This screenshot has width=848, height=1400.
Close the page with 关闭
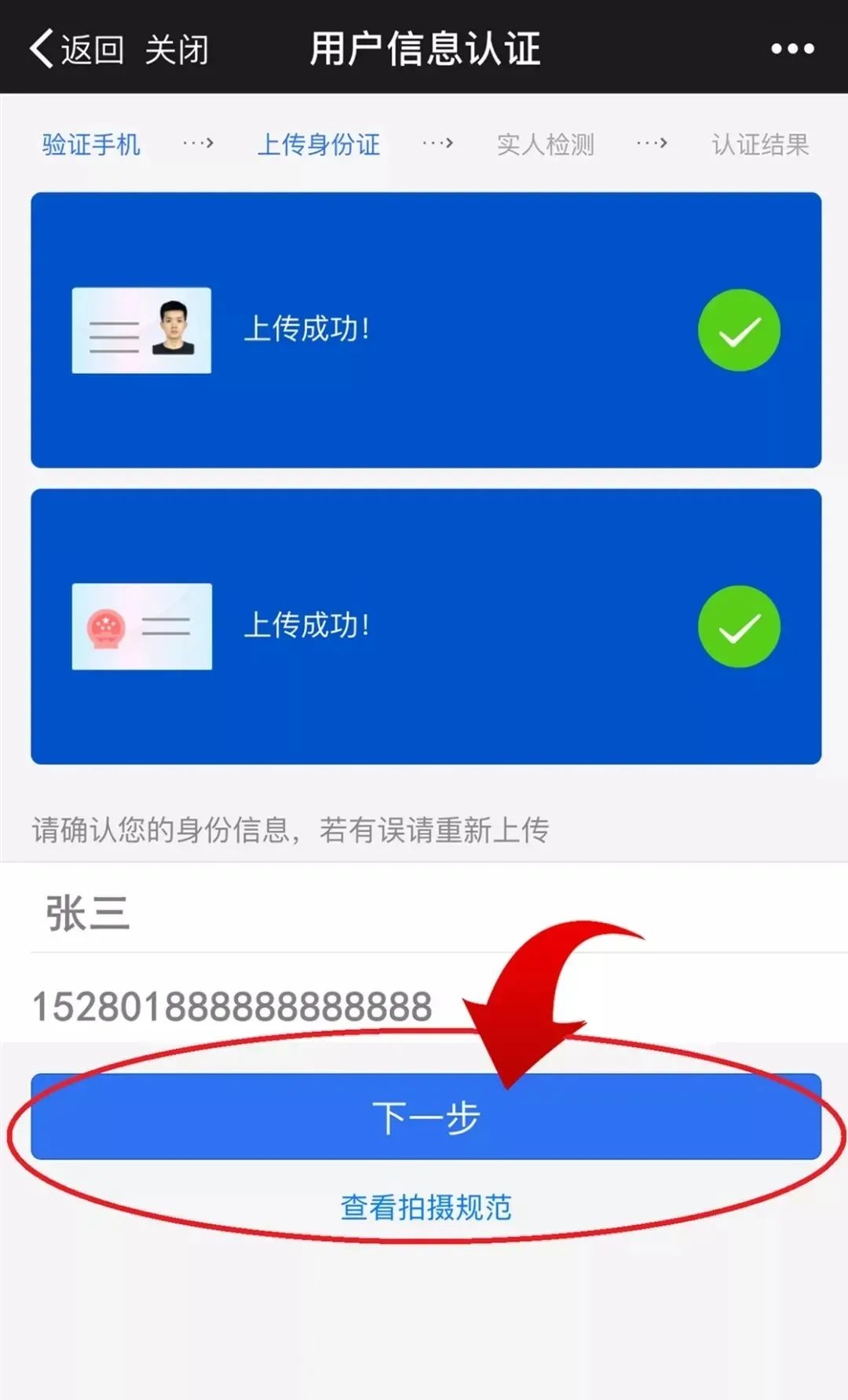tap(177, 49)
